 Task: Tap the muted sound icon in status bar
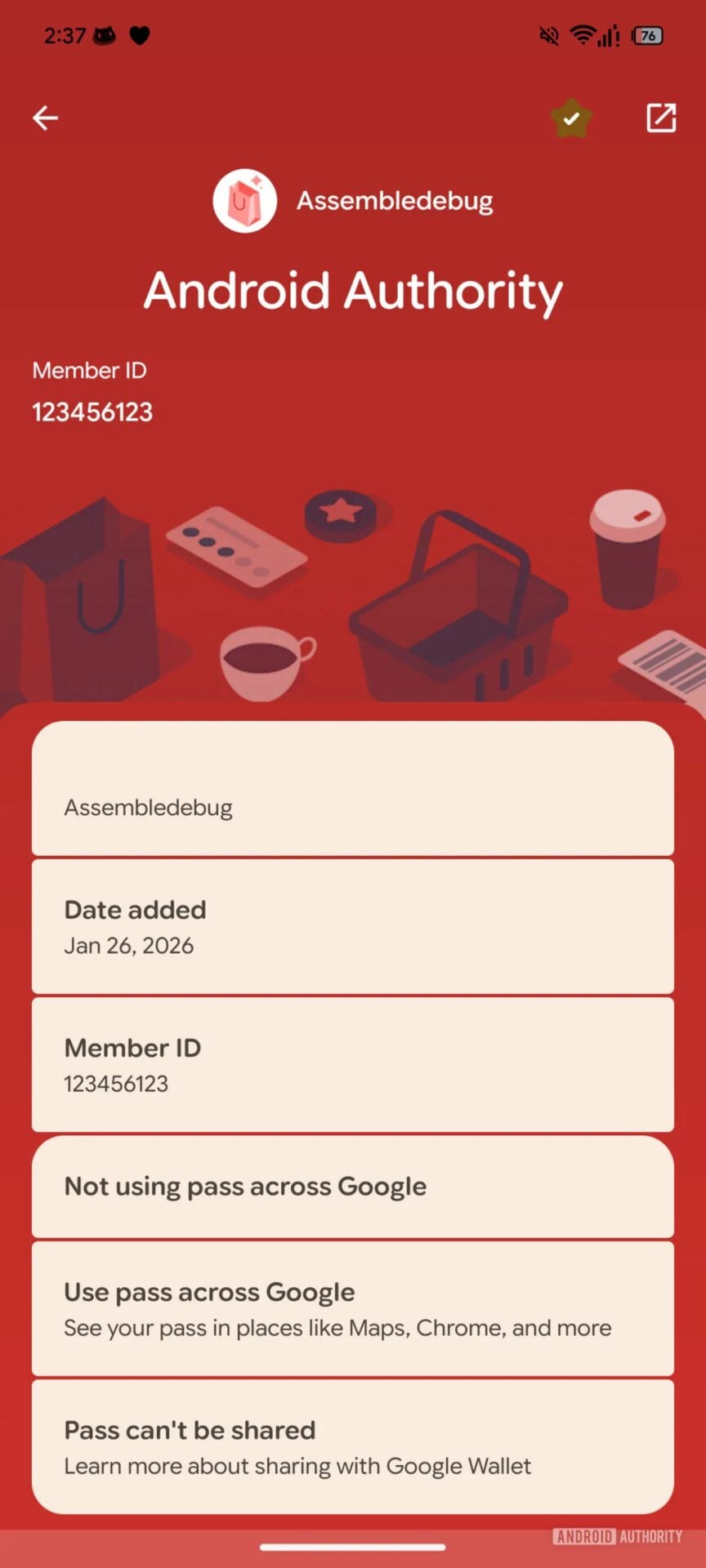point(548,36)
